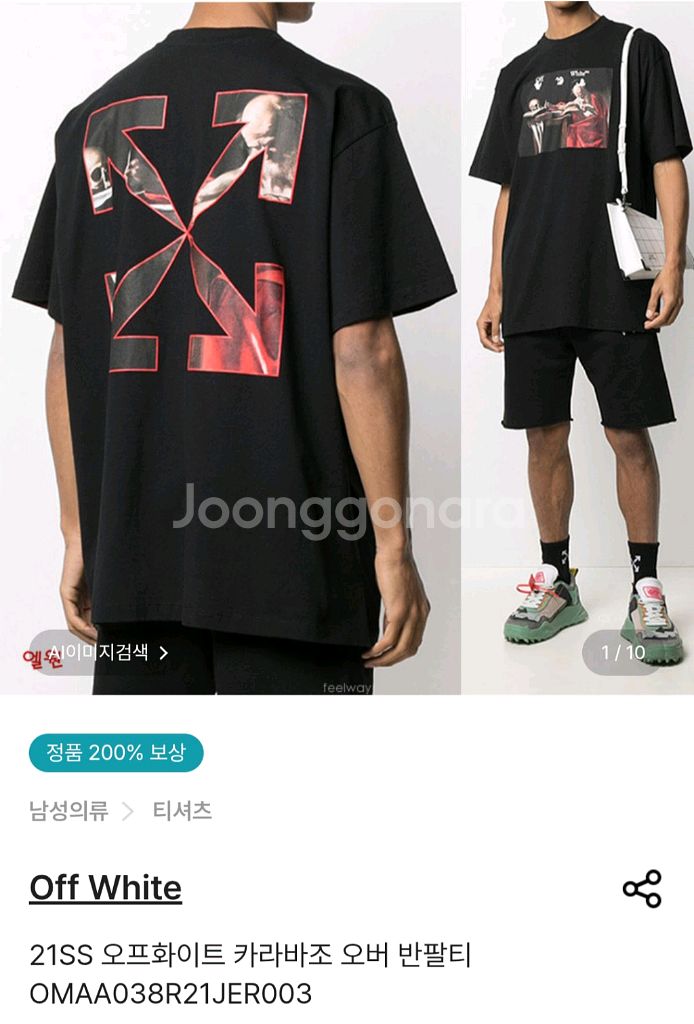Go to the 남성의류 category
Viewport: 694px width, 1024px height.
tap(68, 811)
